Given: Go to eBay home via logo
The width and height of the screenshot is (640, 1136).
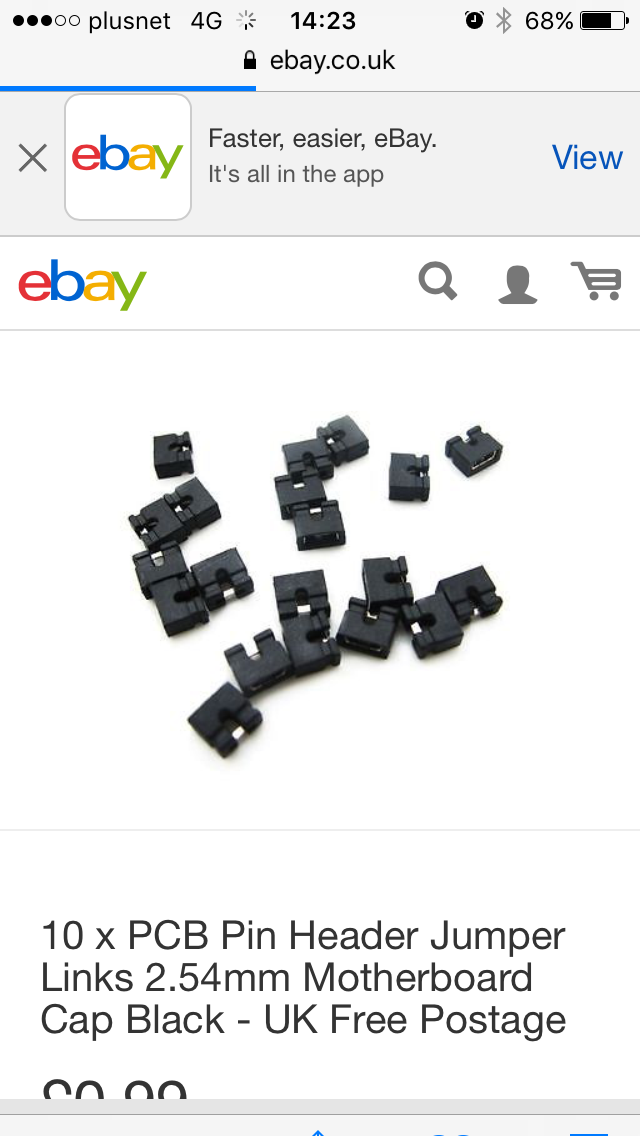Looking at the screenshot, I should (82, 284).
